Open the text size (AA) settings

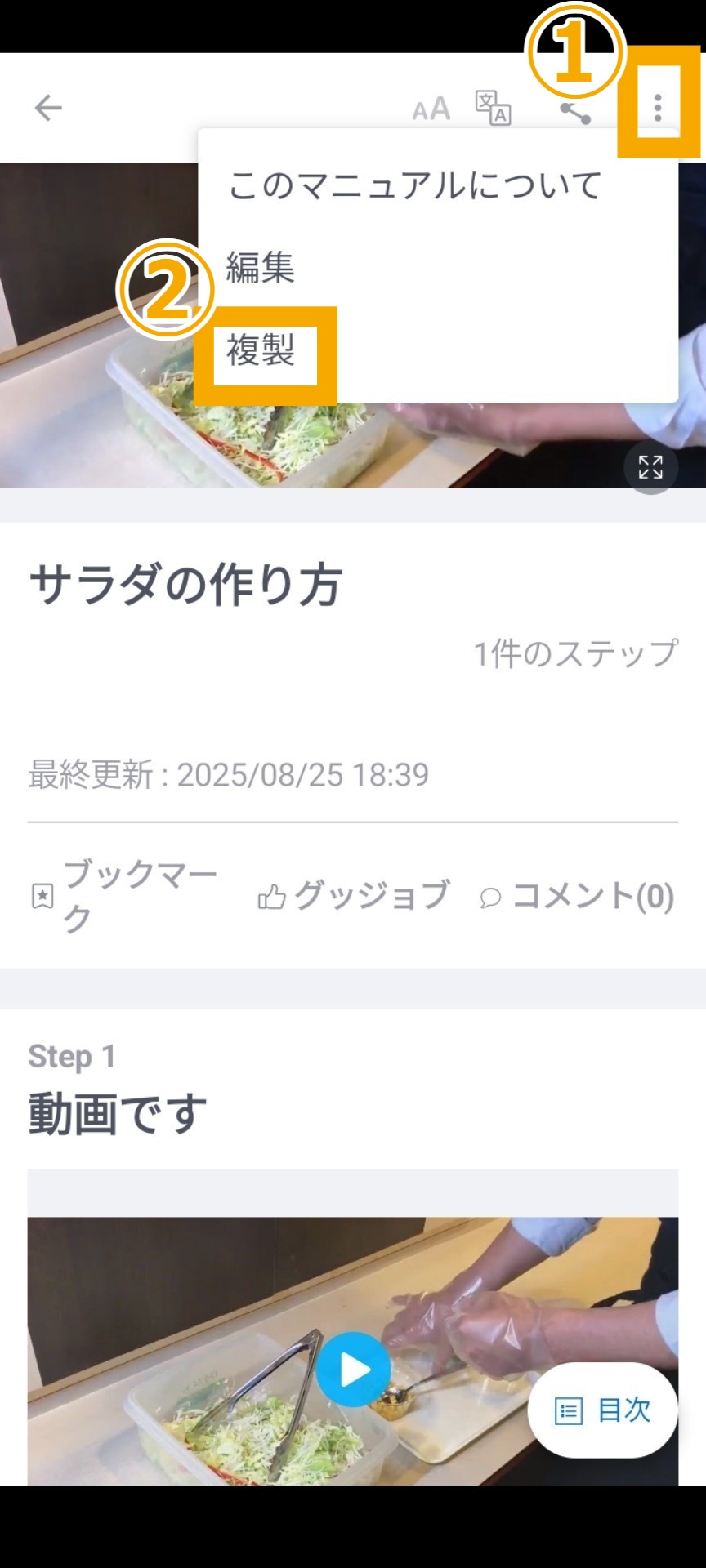coord(431,109)
